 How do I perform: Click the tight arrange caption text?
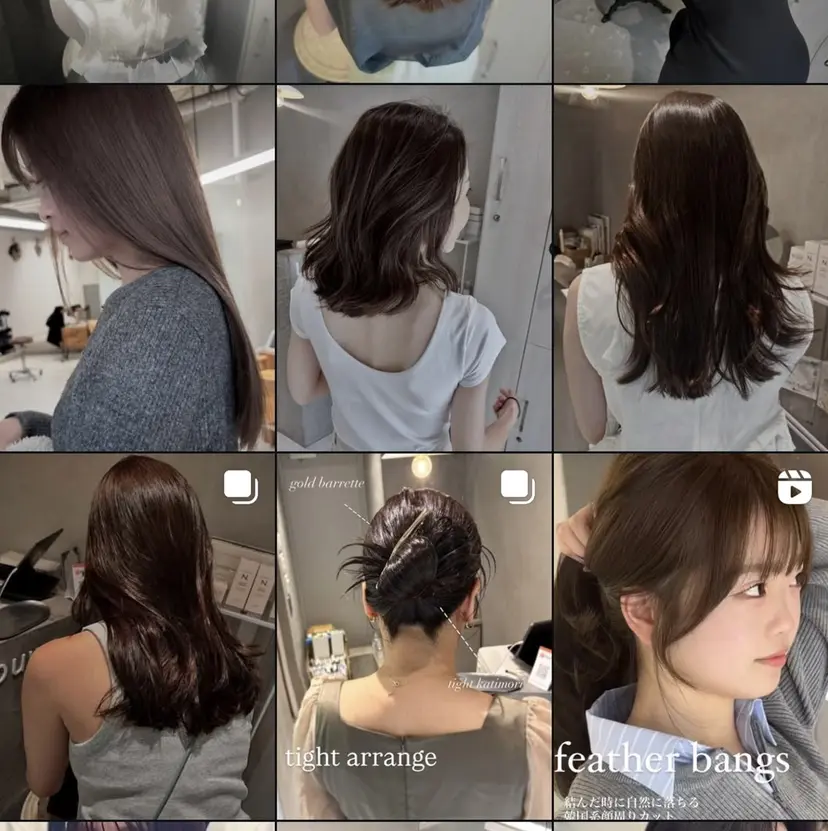point(362,755)
